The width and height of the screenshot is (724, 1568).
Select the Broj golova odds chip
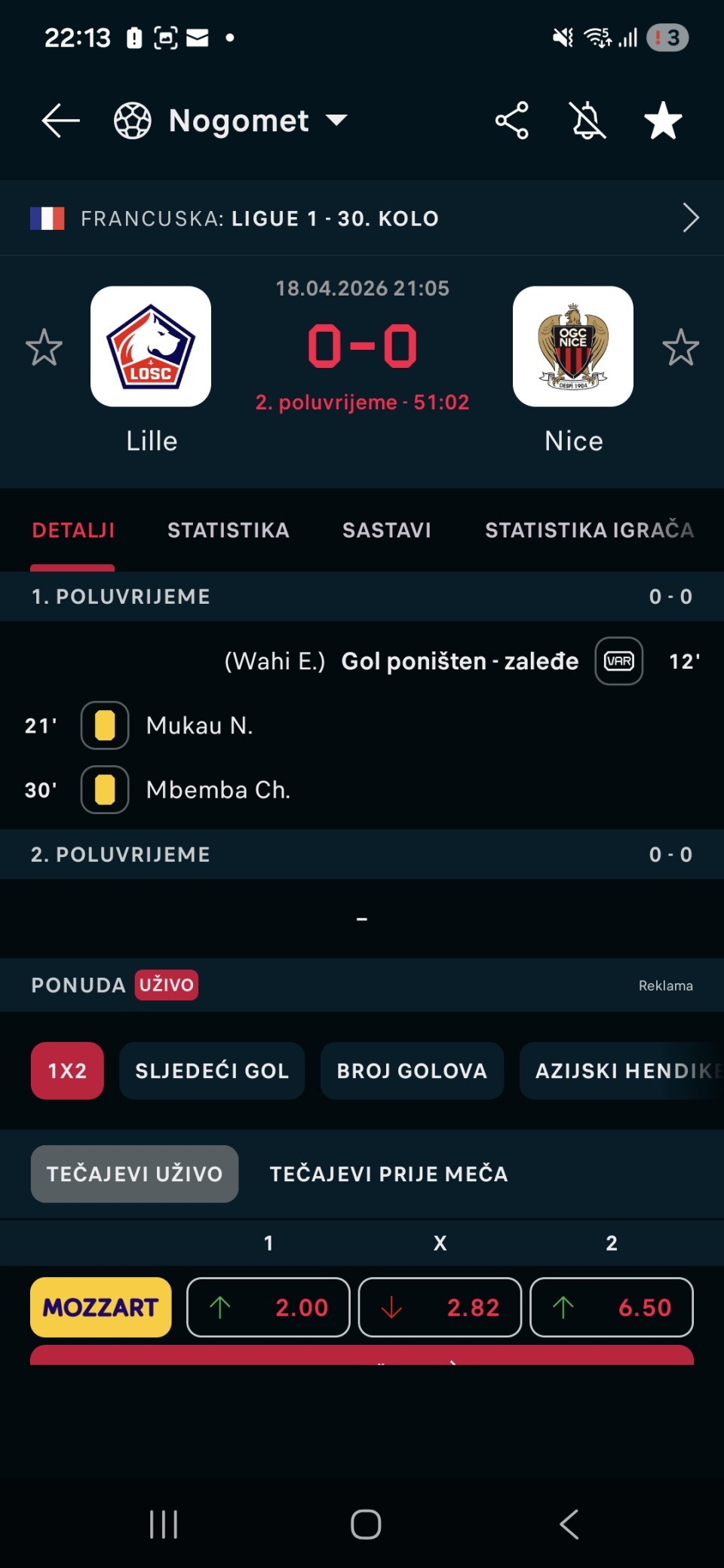point(412,1070)
